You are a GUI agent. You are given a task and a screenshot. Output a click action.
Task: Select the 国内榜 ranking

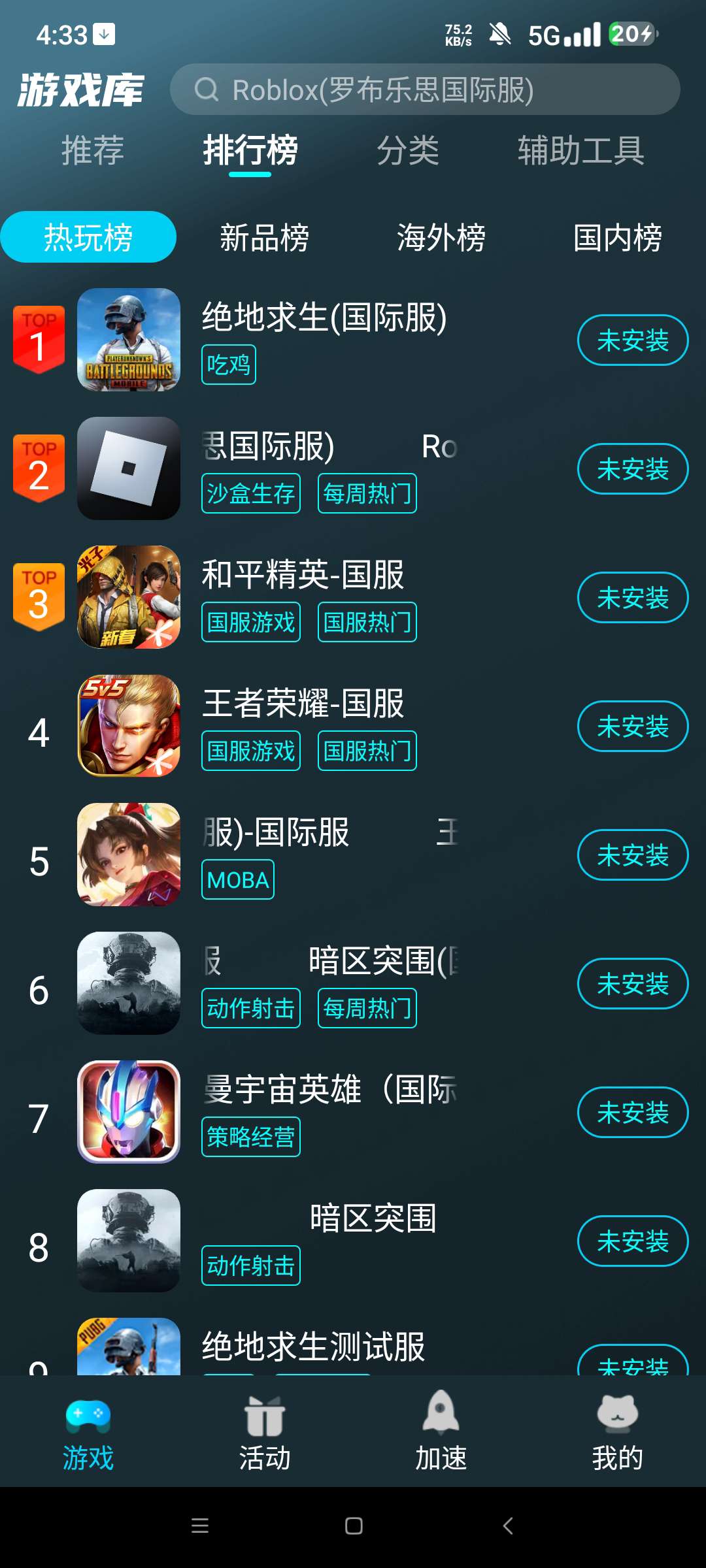point(618,237)
